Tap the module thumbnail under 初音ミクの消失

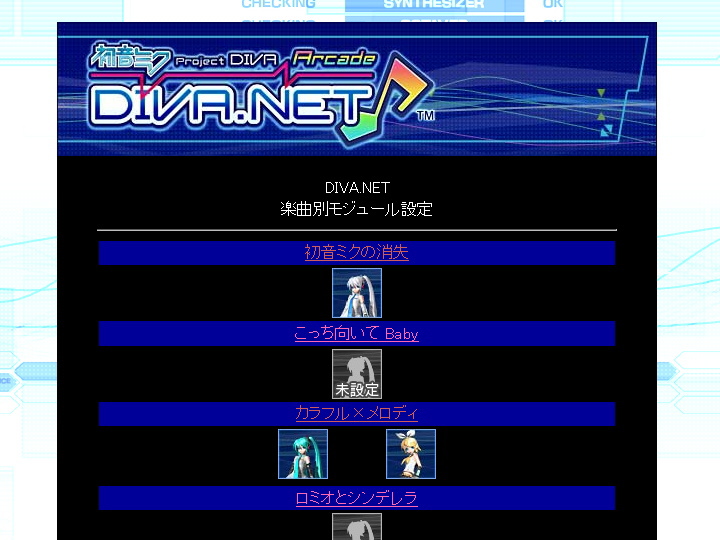pyautogui.click(x=357, y=293)
